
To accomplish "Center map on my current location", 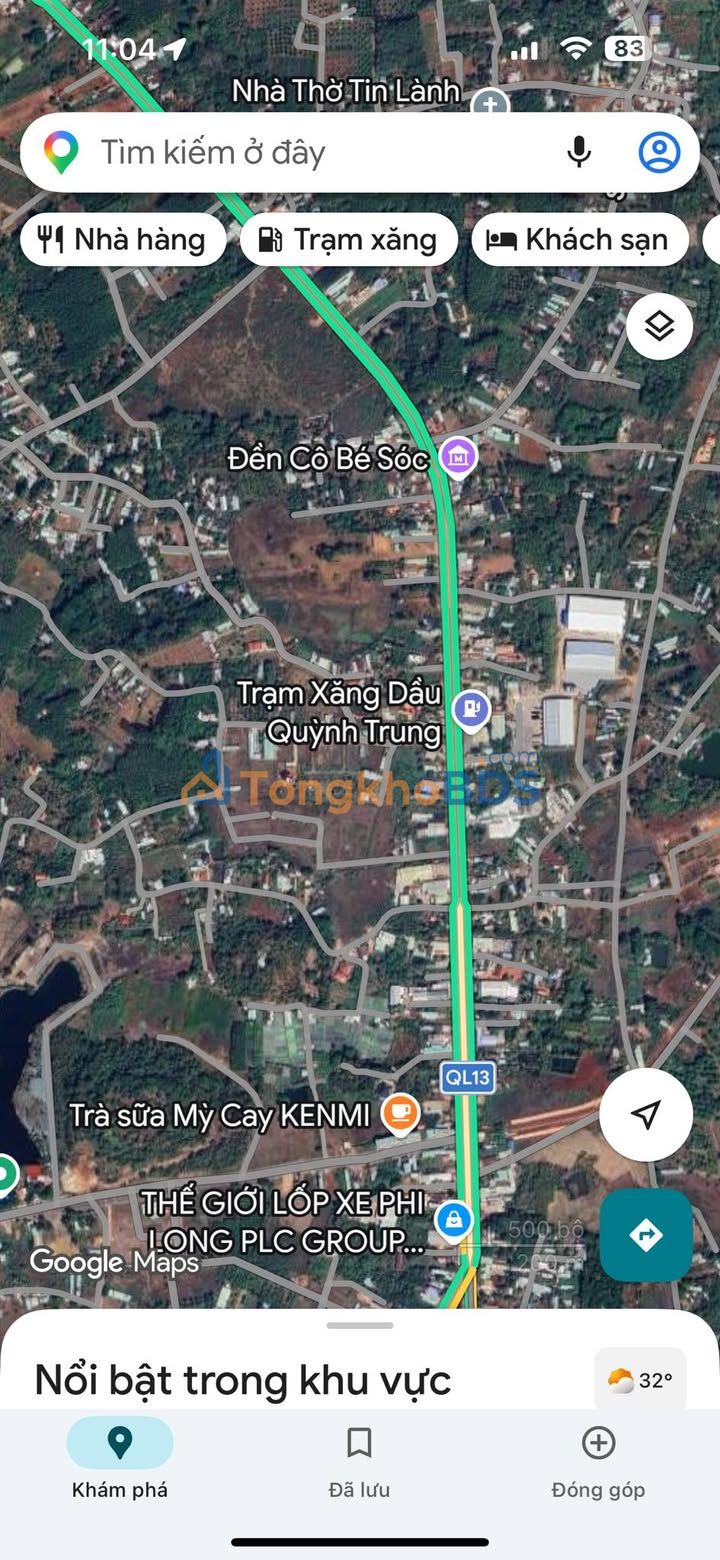I will point(646,1115).
